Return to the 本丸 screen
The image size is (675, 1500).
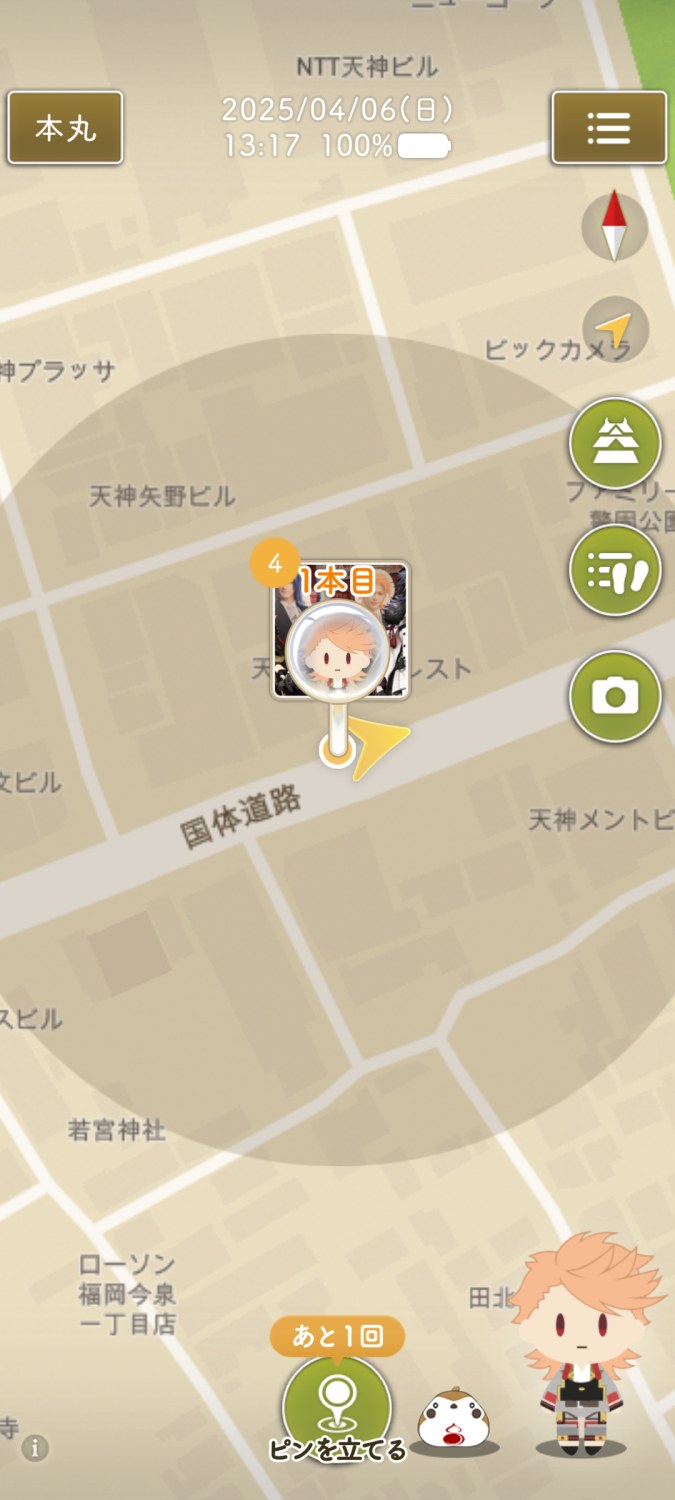[x=65, y=128]
